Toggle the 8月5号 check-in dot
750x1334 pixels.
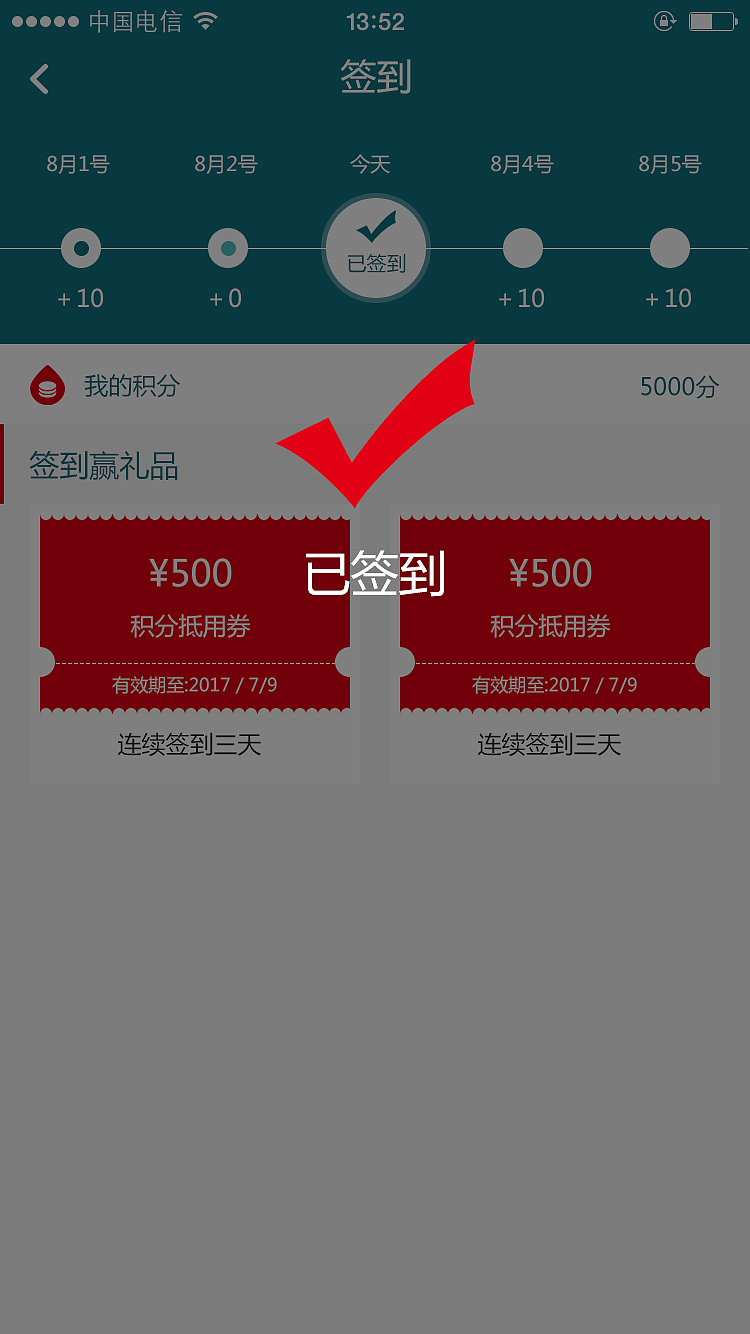pyautogui.click(x=669, y=247)
